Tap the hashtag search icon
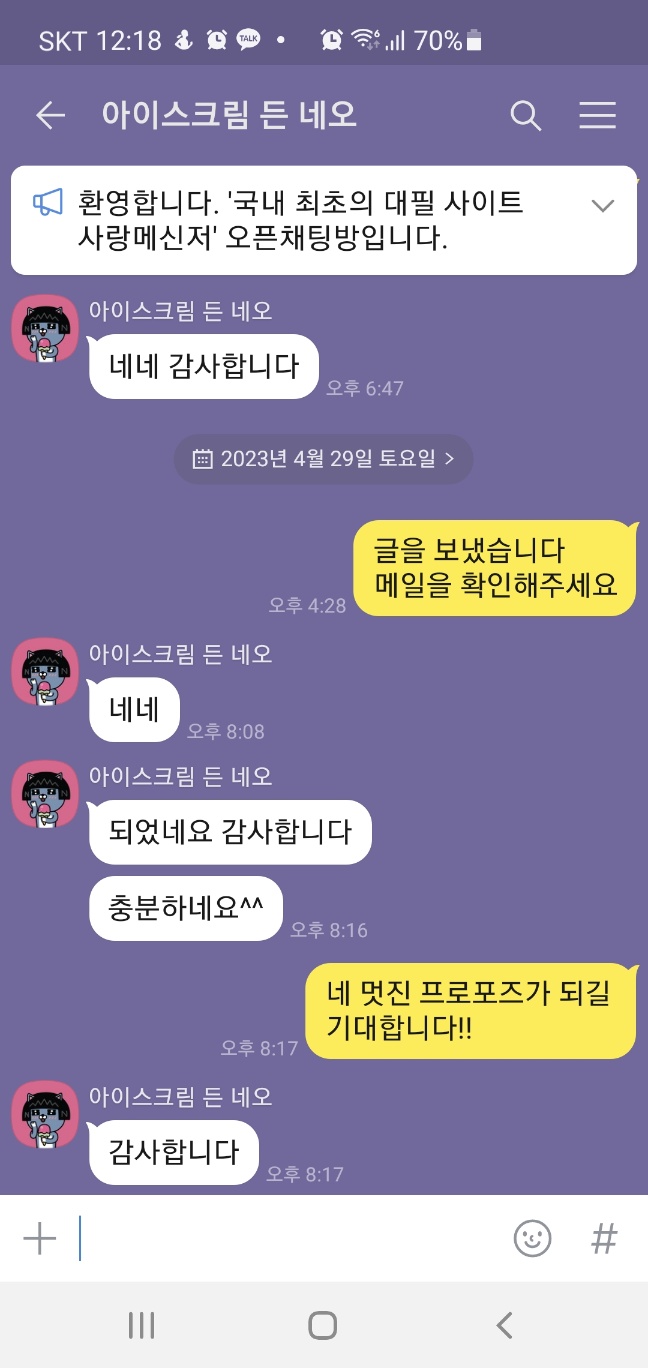Viewport: 648px width, 1368px height. 604,1239
